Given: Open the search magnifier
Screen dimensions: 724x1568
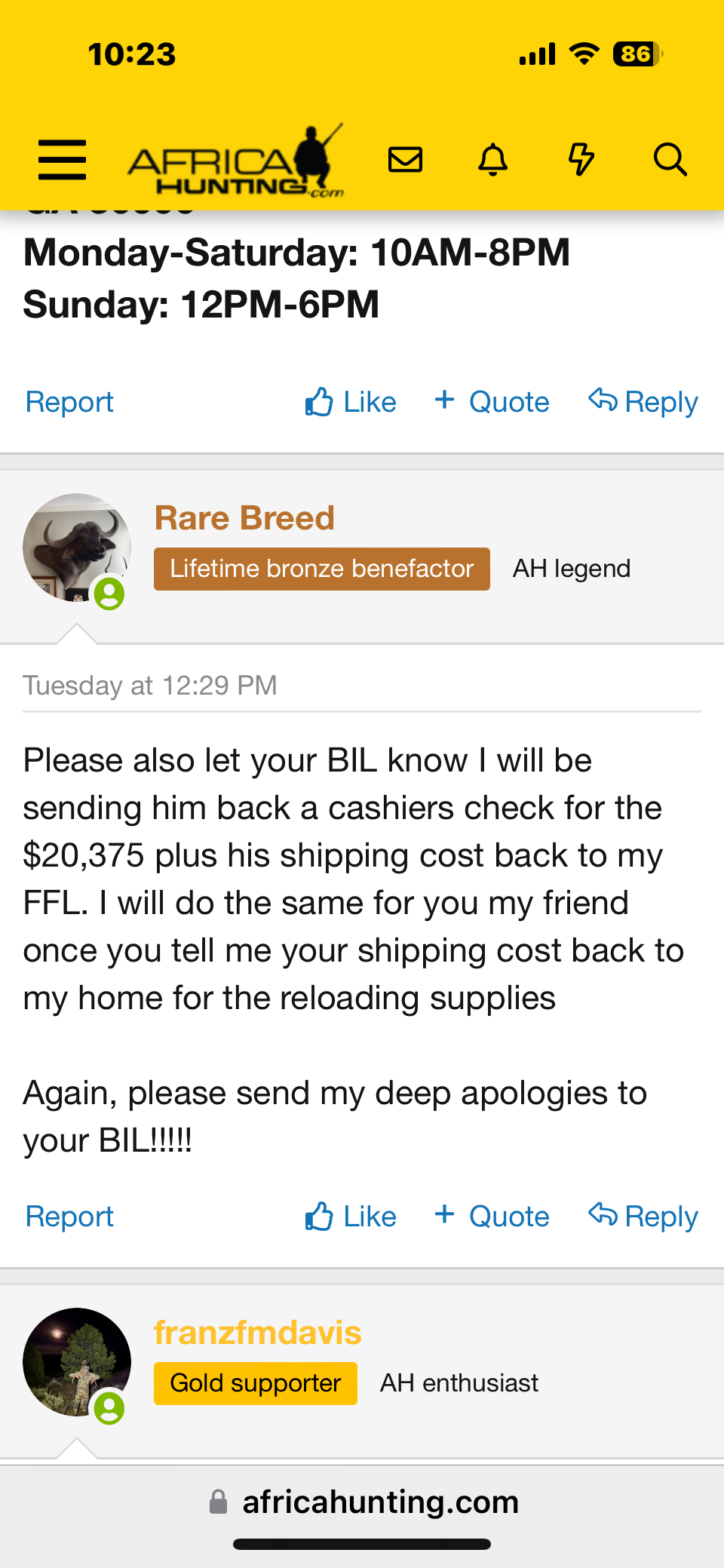Looking at the screenshot, I should (x=670, y=160).
